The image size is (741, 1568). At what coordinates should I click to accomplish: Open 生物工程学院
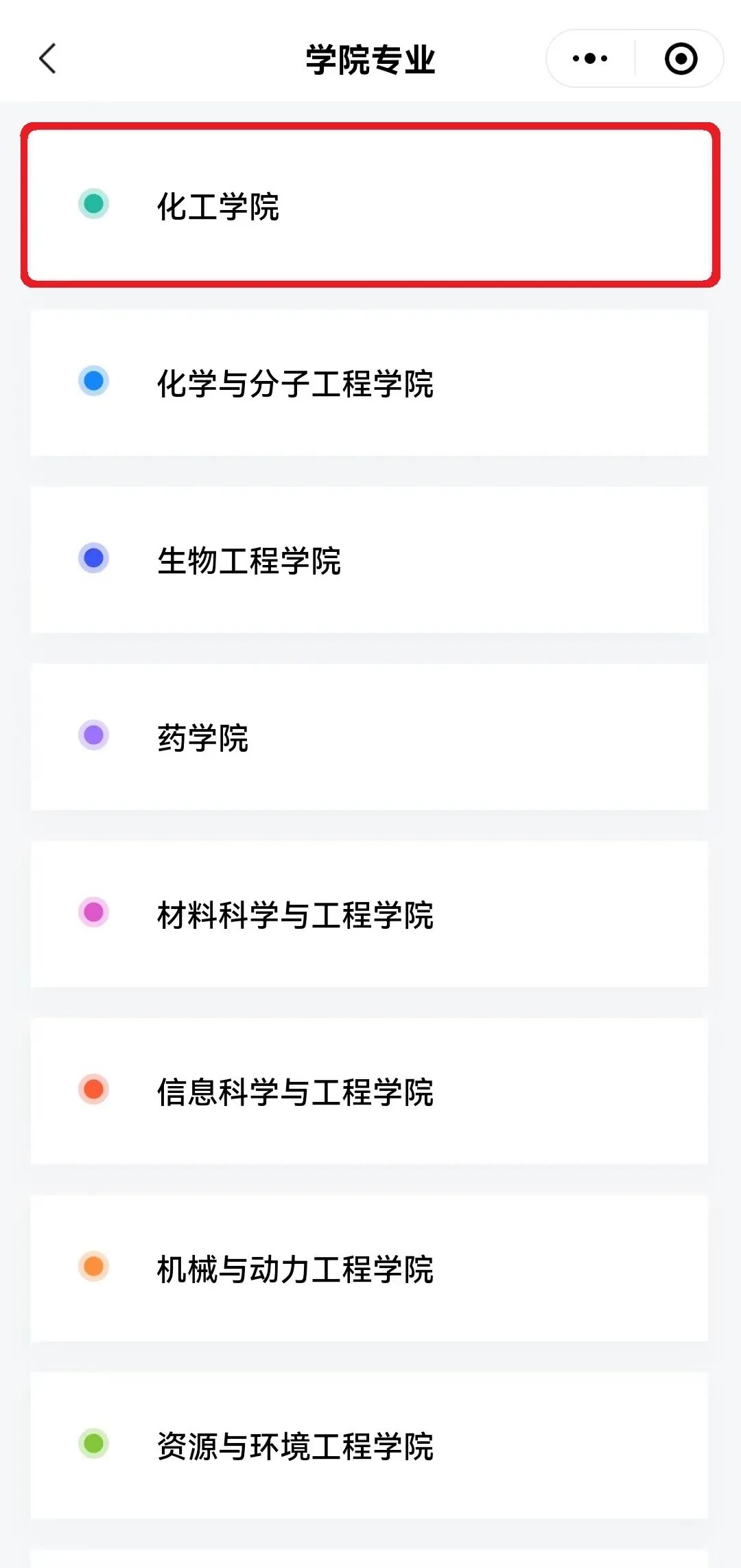(370, 560)
